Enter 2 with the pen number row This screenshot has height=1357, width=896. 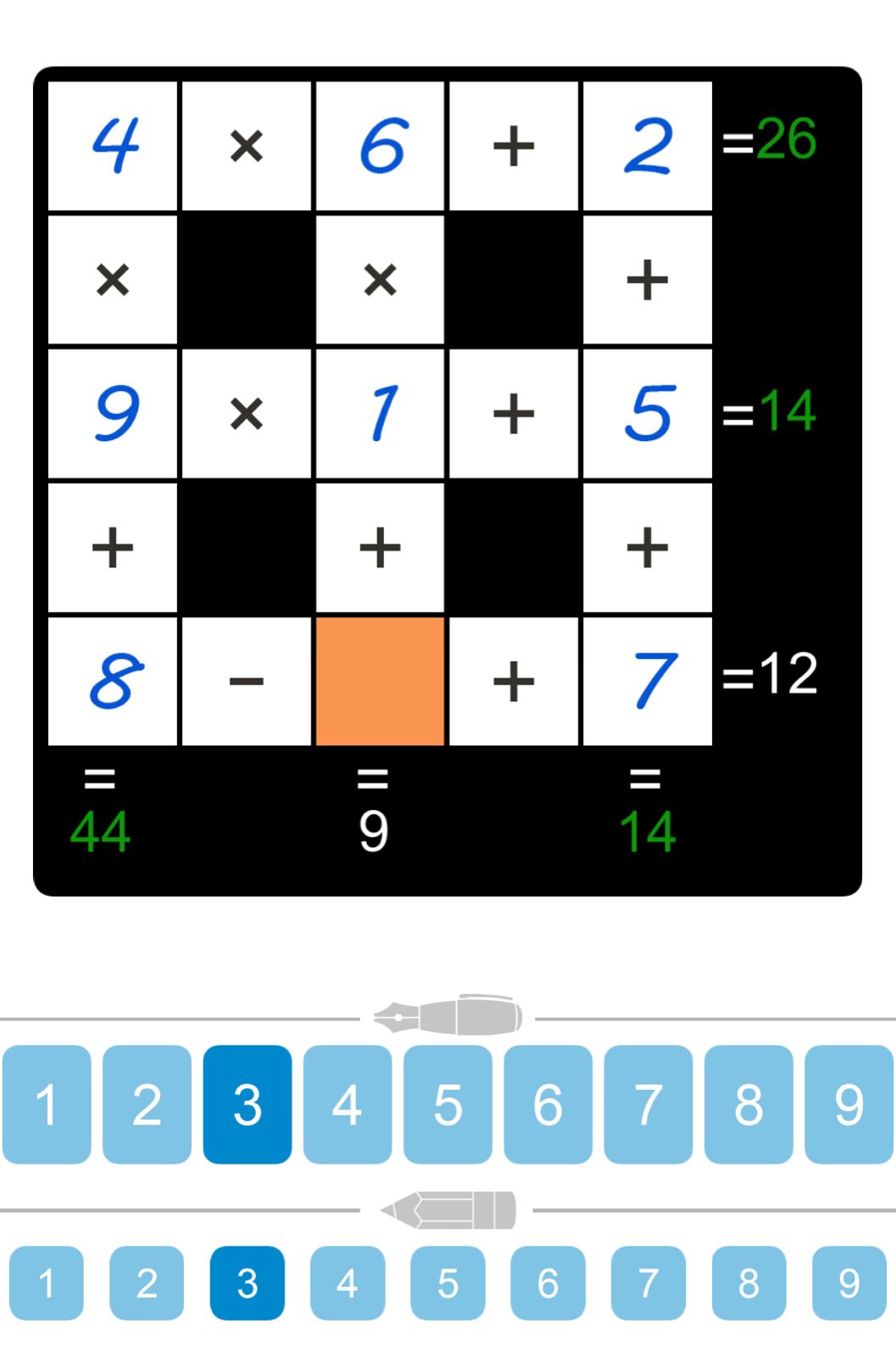[147, 1104]
